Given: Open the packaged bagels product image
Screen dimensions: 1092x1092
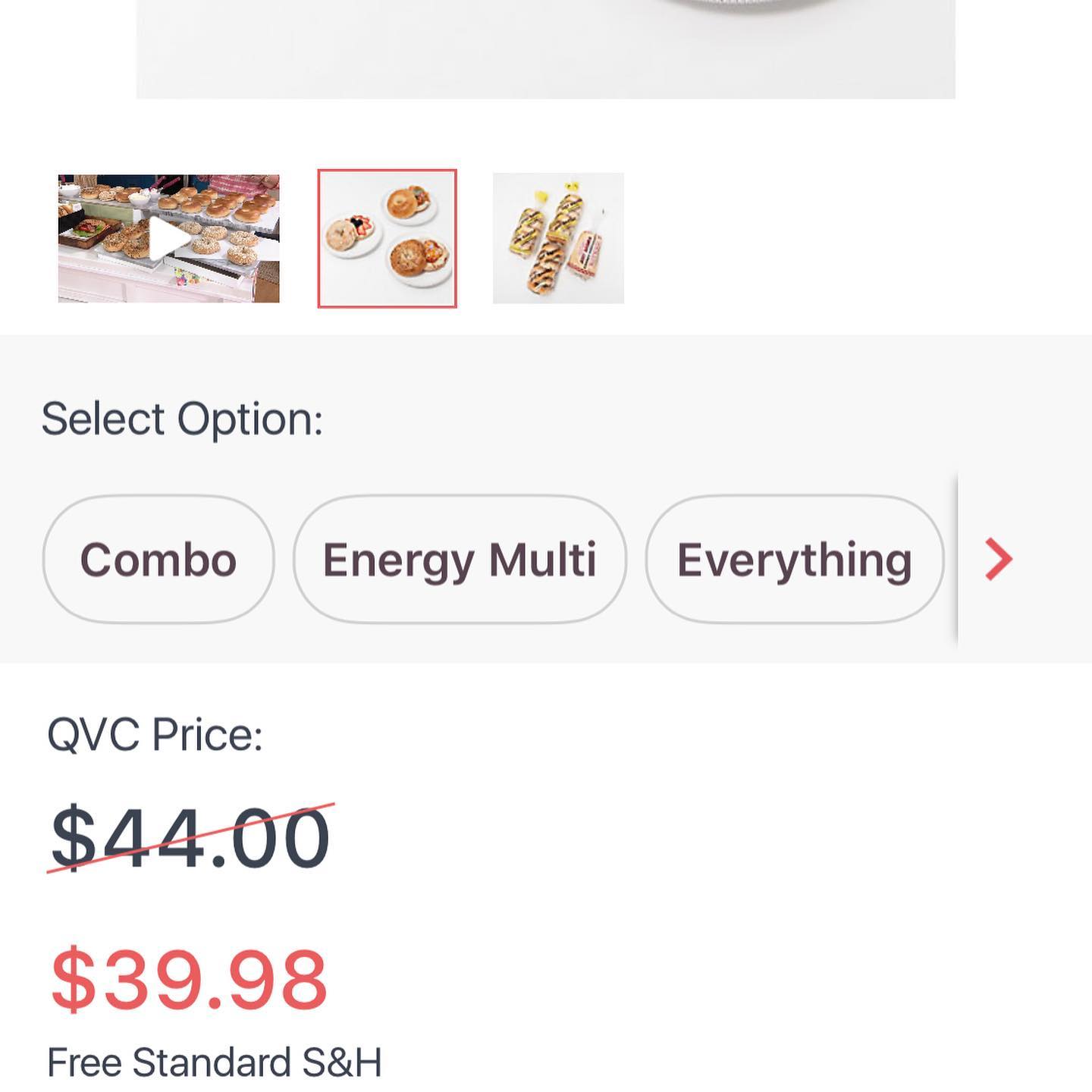Looking at the screenshot, I should click(558, 238).
